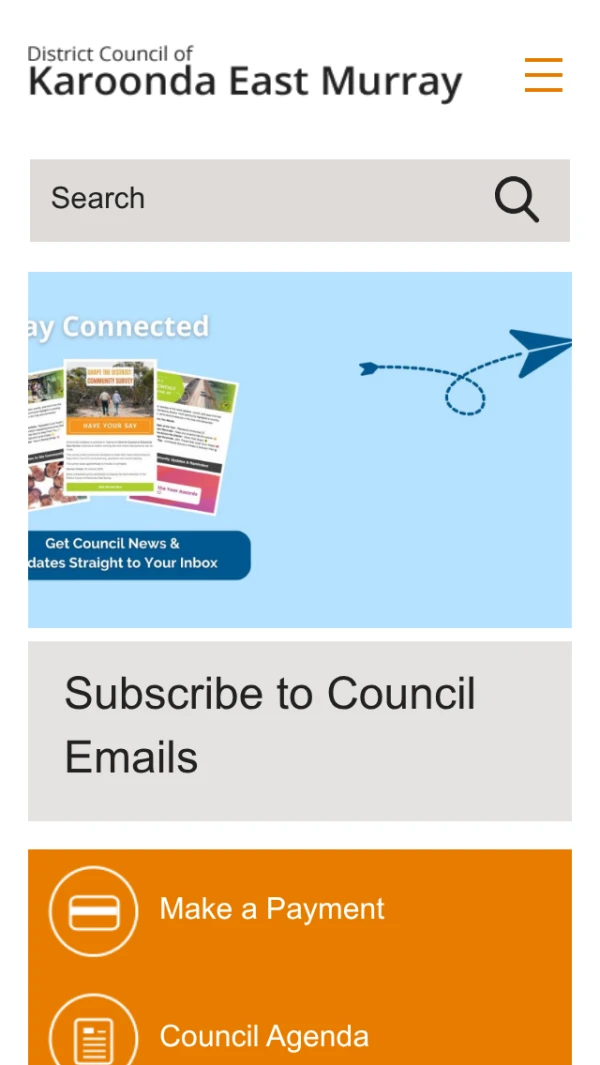Open Subscribe to Council Emails
This screenshot has width=600, height=1065.
(x=270, y=726)
